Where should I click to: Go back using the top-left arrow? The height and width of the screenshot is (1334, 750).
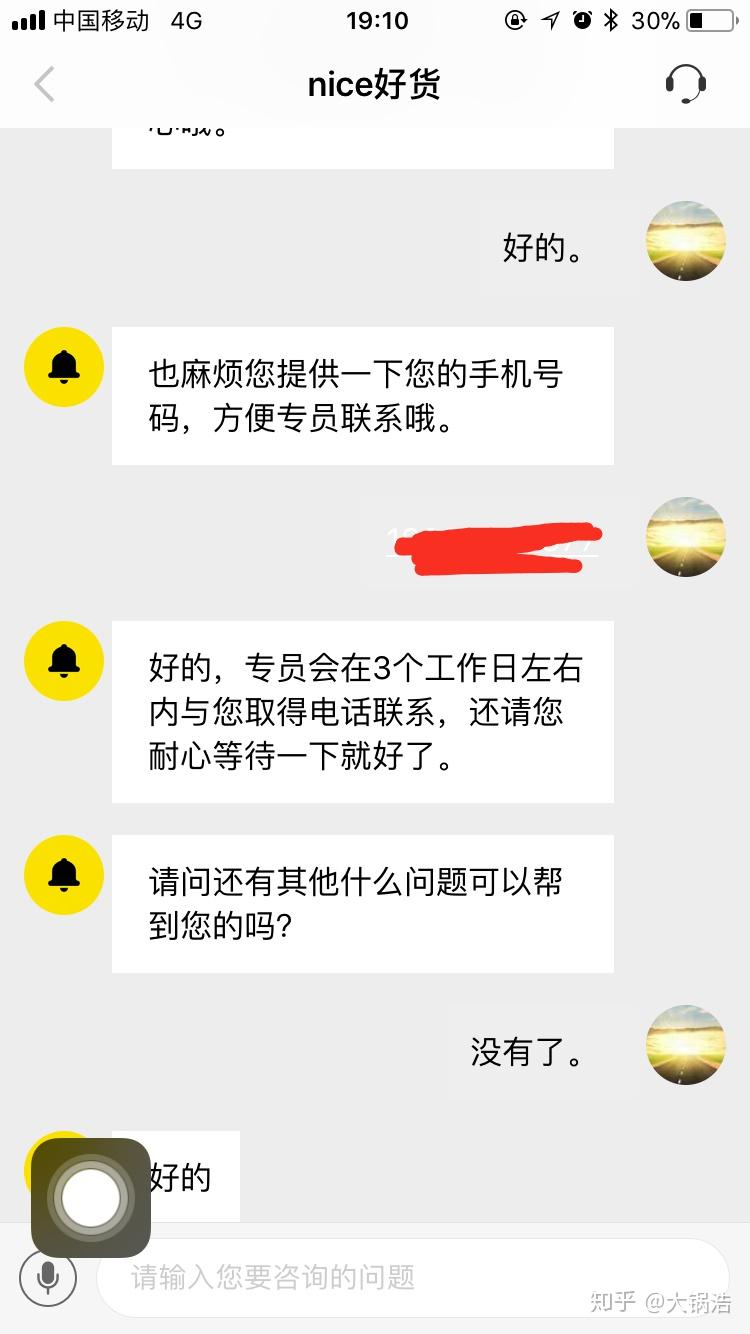click(x=45, y=85)
